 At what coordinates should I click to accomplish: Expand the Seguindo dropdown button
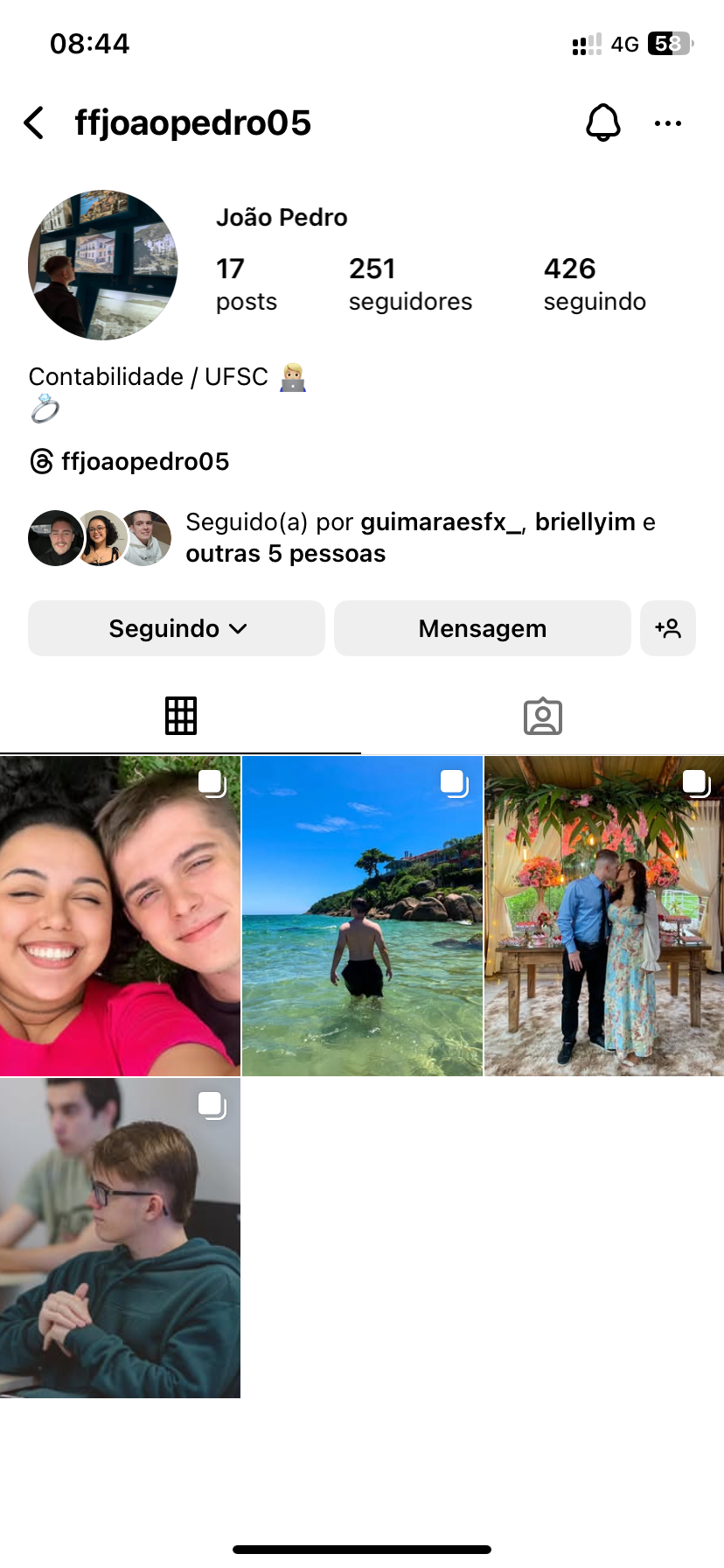177,628
